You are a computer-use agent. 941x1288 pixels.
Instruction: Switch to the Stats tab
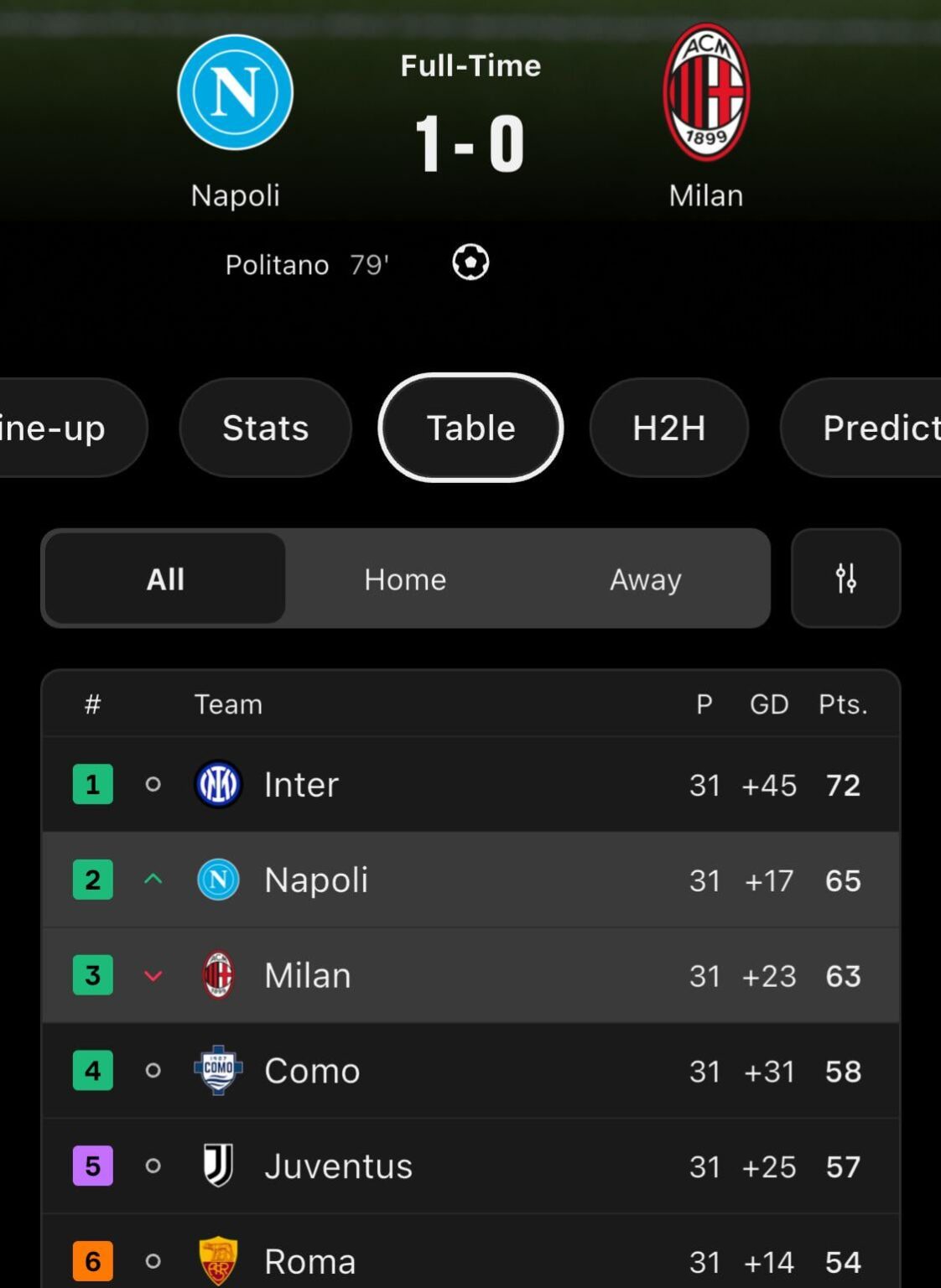[x=265, y=428]
